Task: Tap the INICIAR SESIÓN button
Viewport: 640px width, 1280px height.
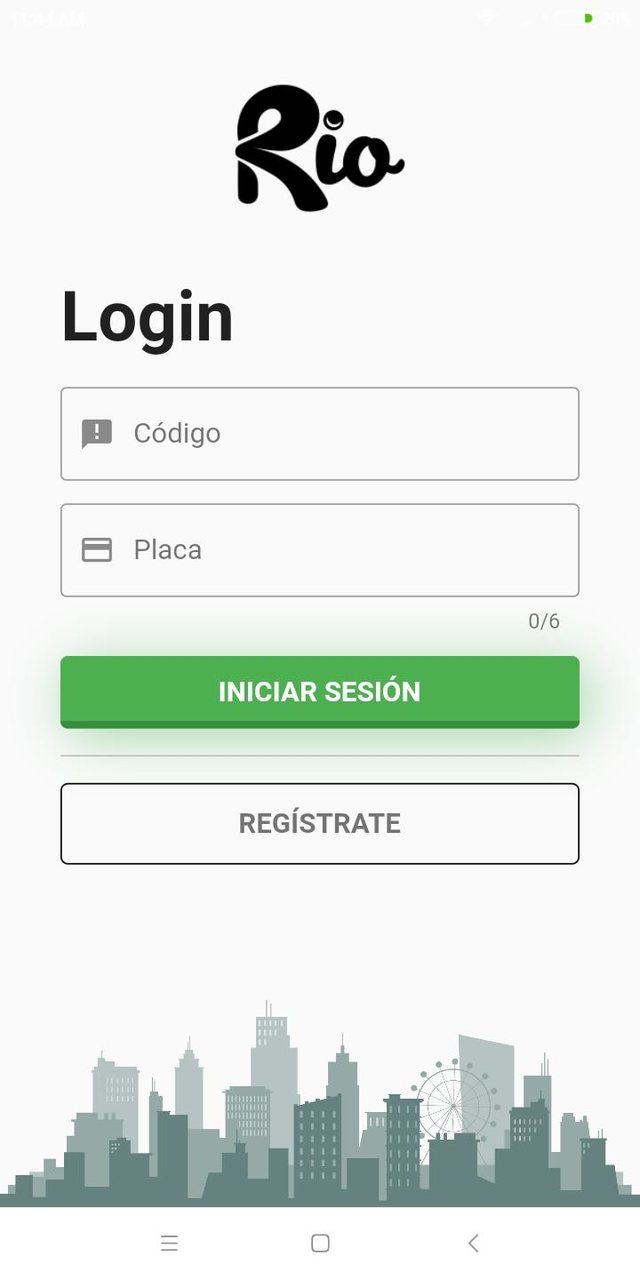Action: (320, 692)
